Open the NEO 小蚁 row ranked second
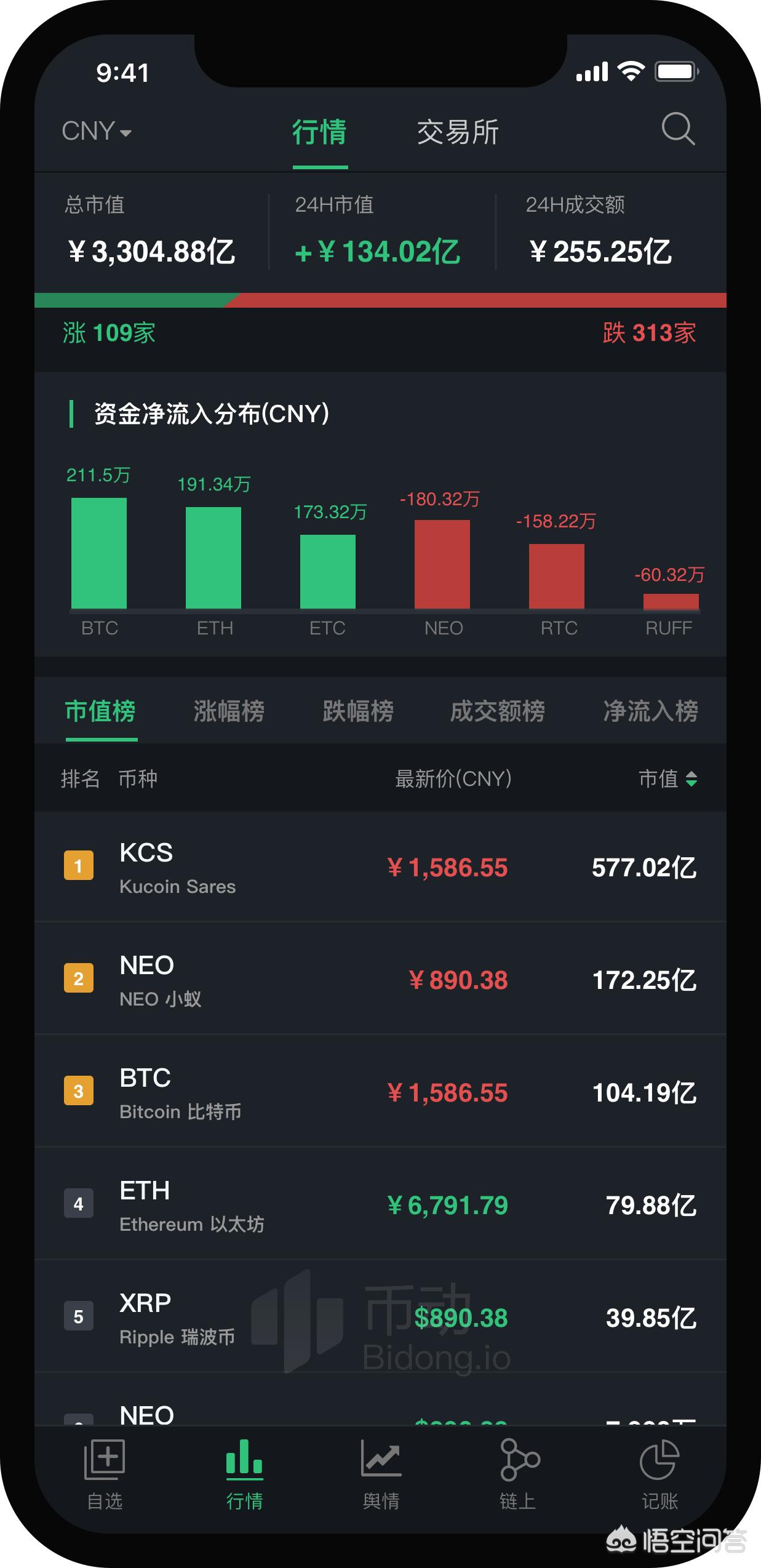Image resolution: width=761 pixels, height=1568 pixels. click(x=380, y=978)
